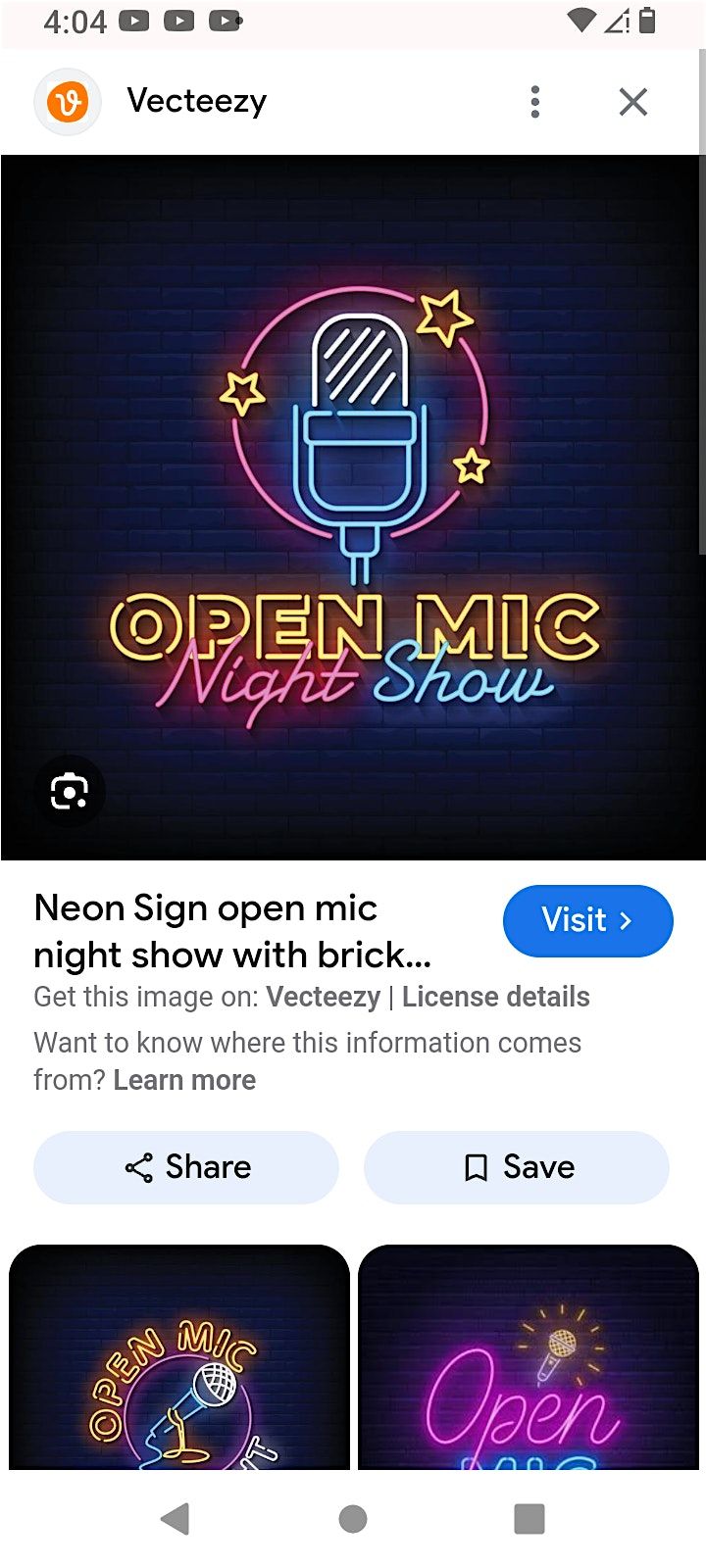Open the three-dot overflow menu

point(534,102)
